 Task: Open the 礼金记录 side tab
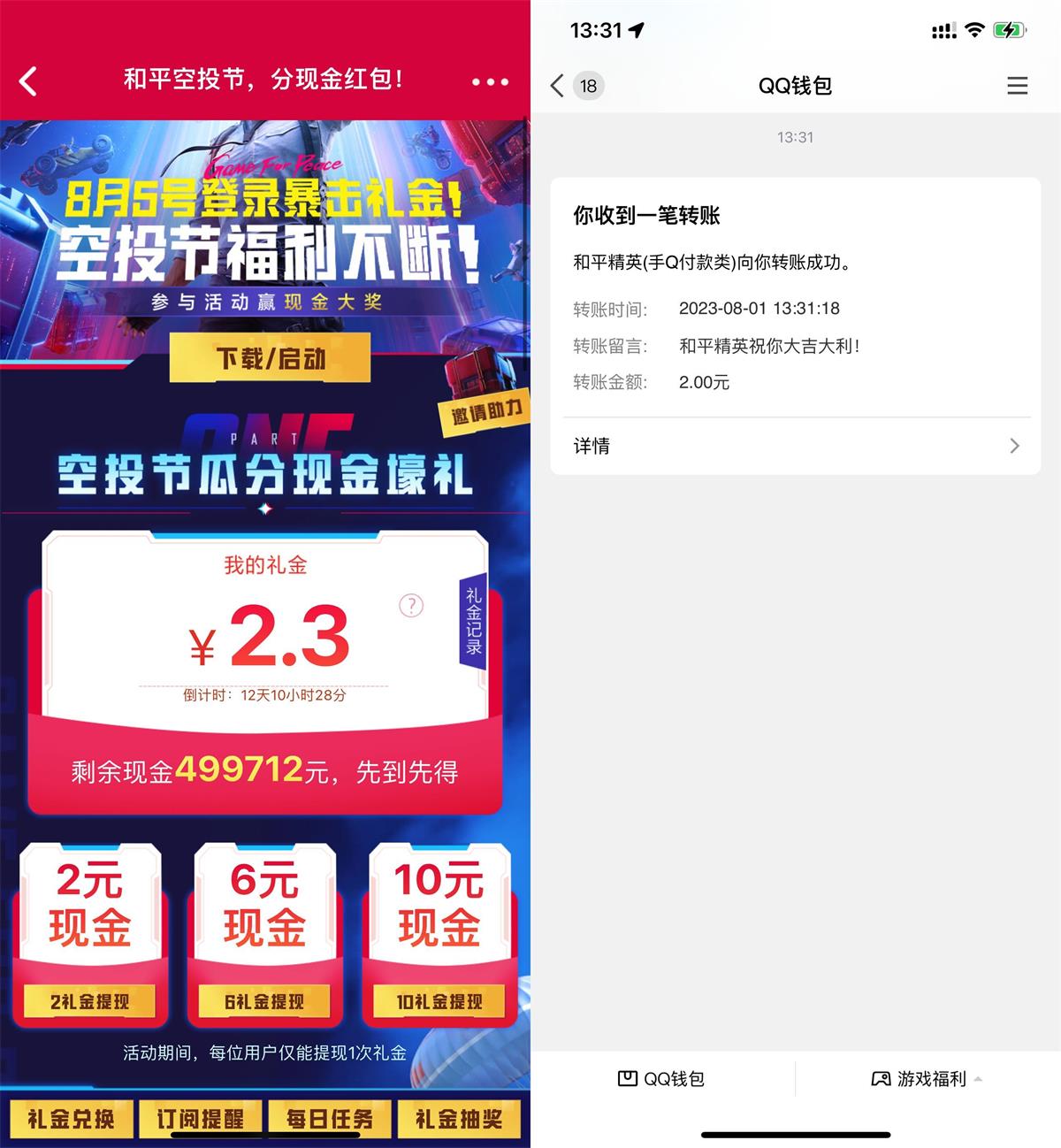474,621
